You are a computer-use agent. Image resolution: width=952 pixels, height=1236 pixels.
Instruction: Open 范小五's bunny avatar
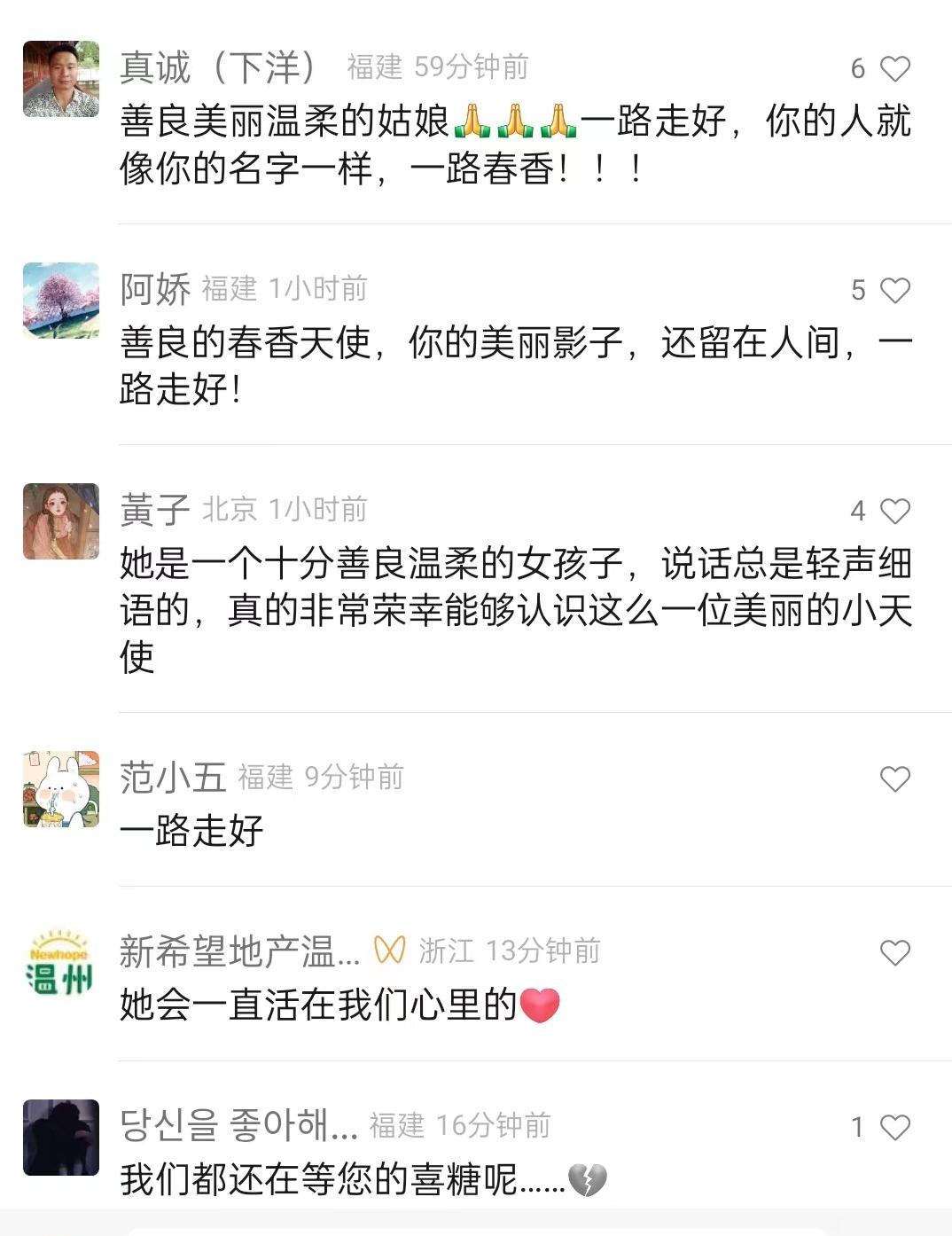[x=61, y=789]
